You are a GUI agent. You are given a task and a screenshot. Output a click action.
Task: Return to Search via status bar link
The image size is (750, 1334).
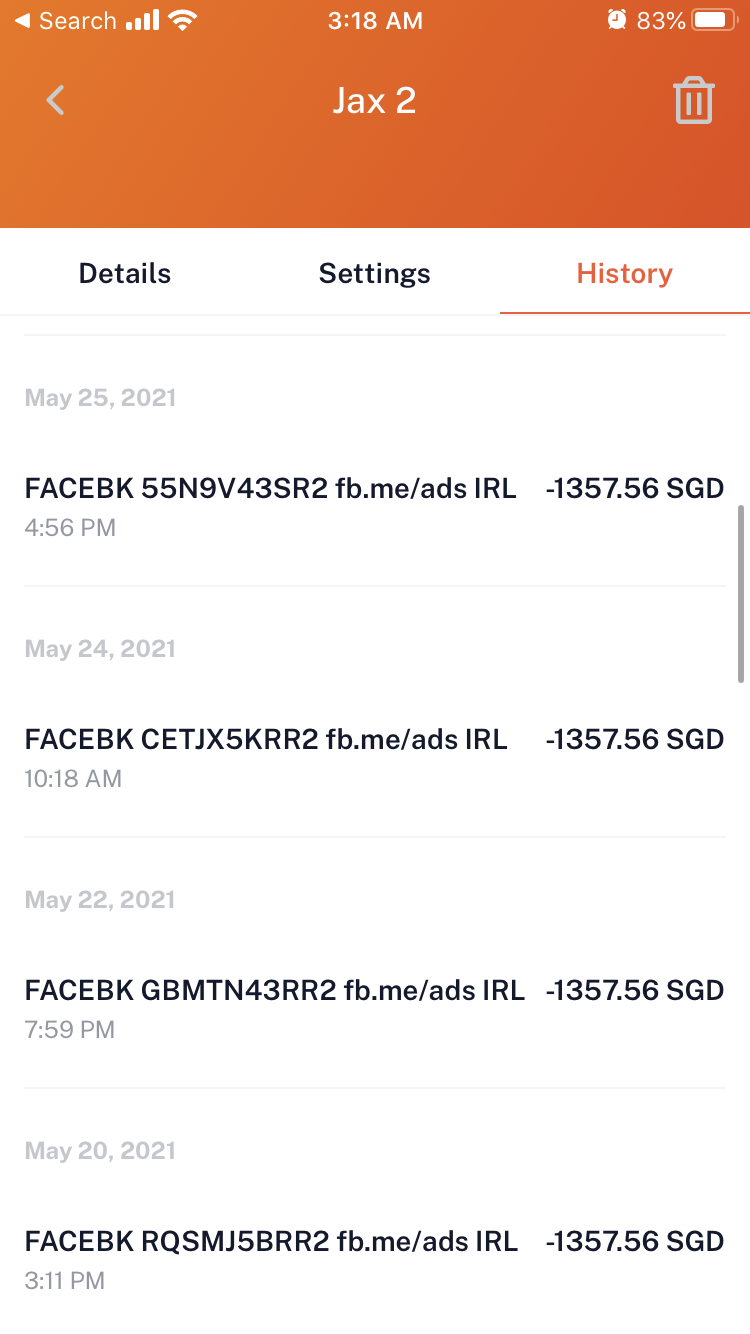[x=66, y=20]
